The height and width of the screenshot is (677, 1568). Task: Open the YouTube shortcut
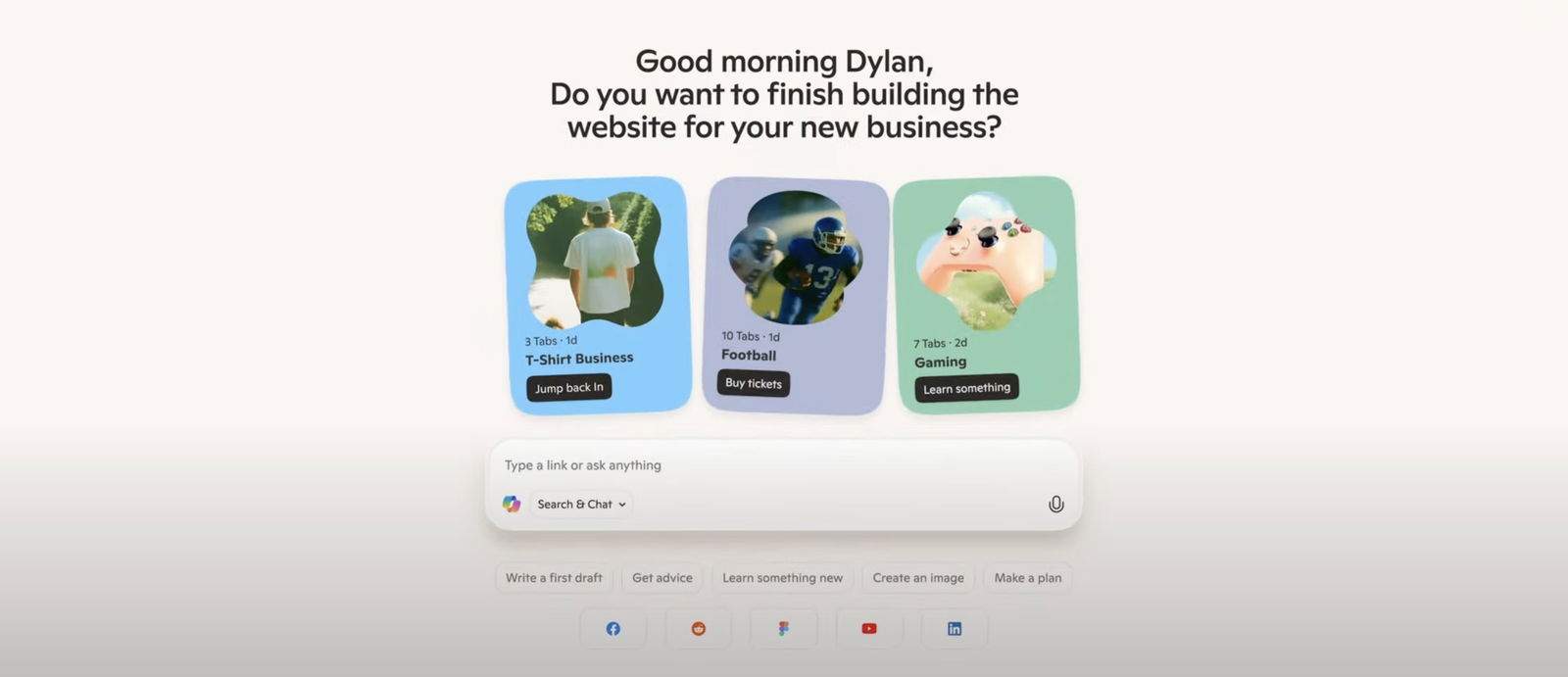click(x=869, y=629)
